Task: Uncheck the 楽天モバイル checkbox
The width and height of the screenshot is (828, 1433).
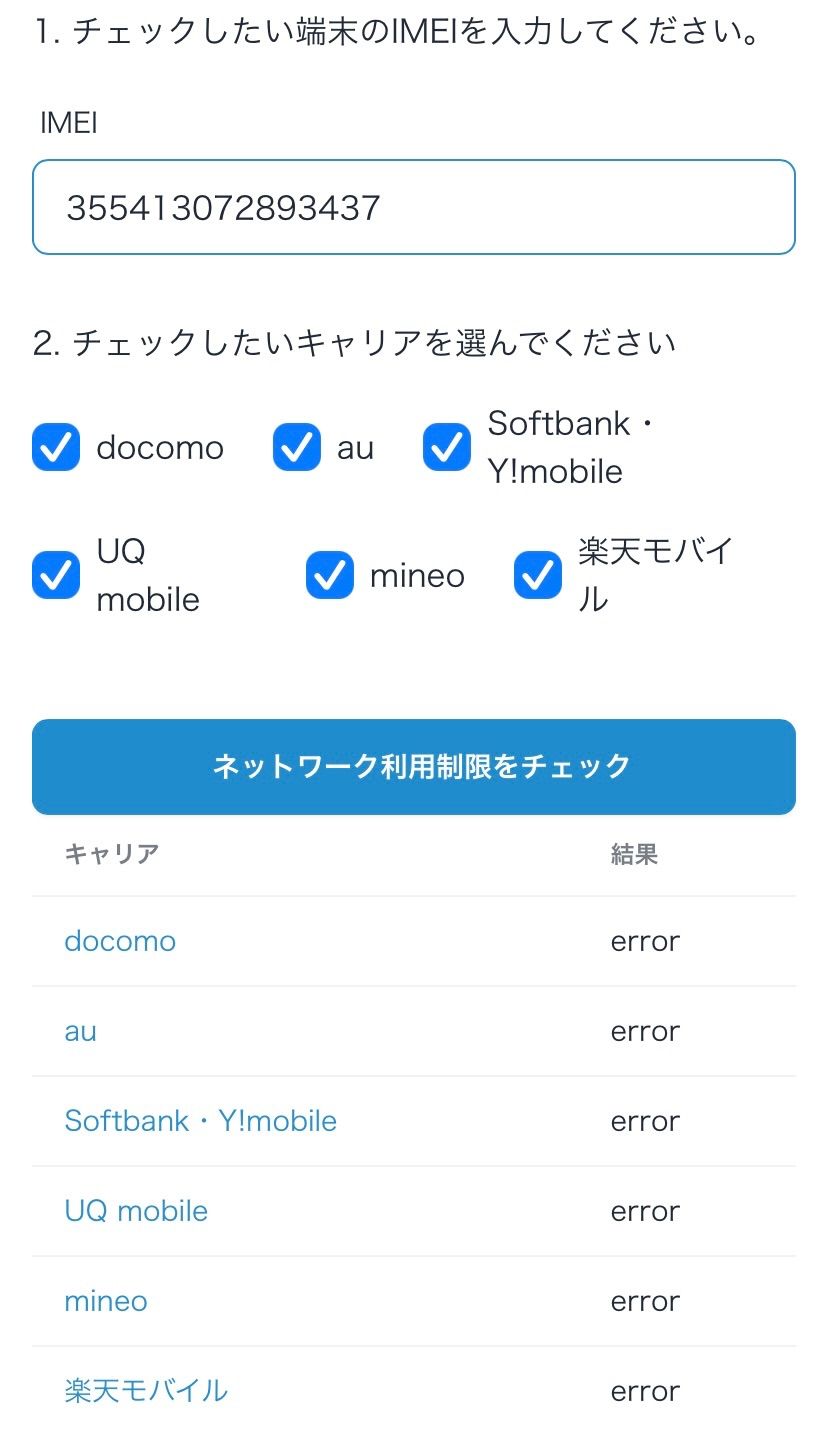Action: 538,575
